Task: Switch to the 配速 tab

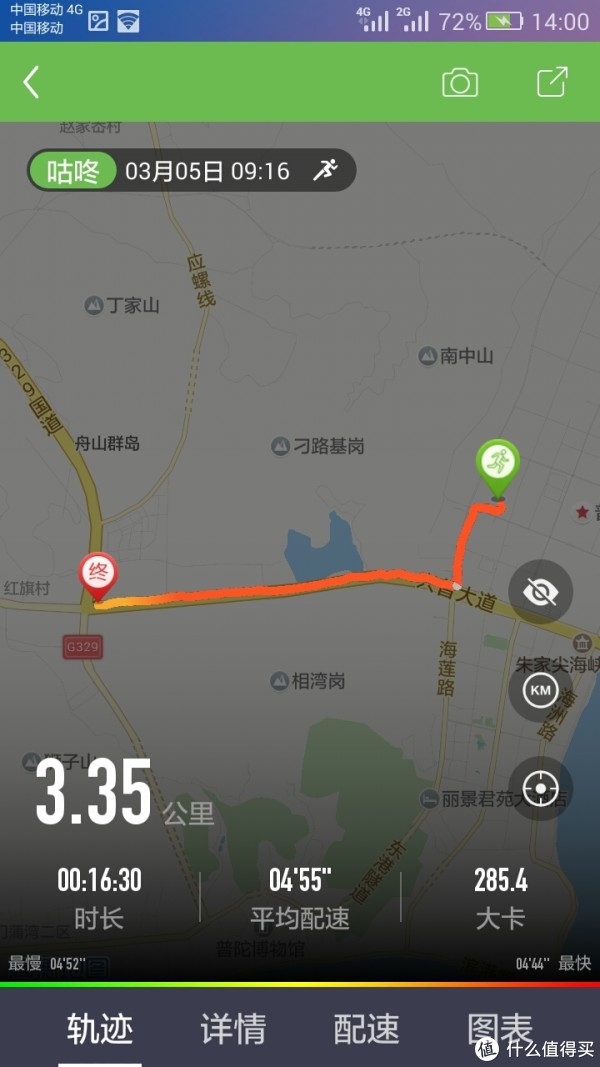Action: tap(366, 1028)
